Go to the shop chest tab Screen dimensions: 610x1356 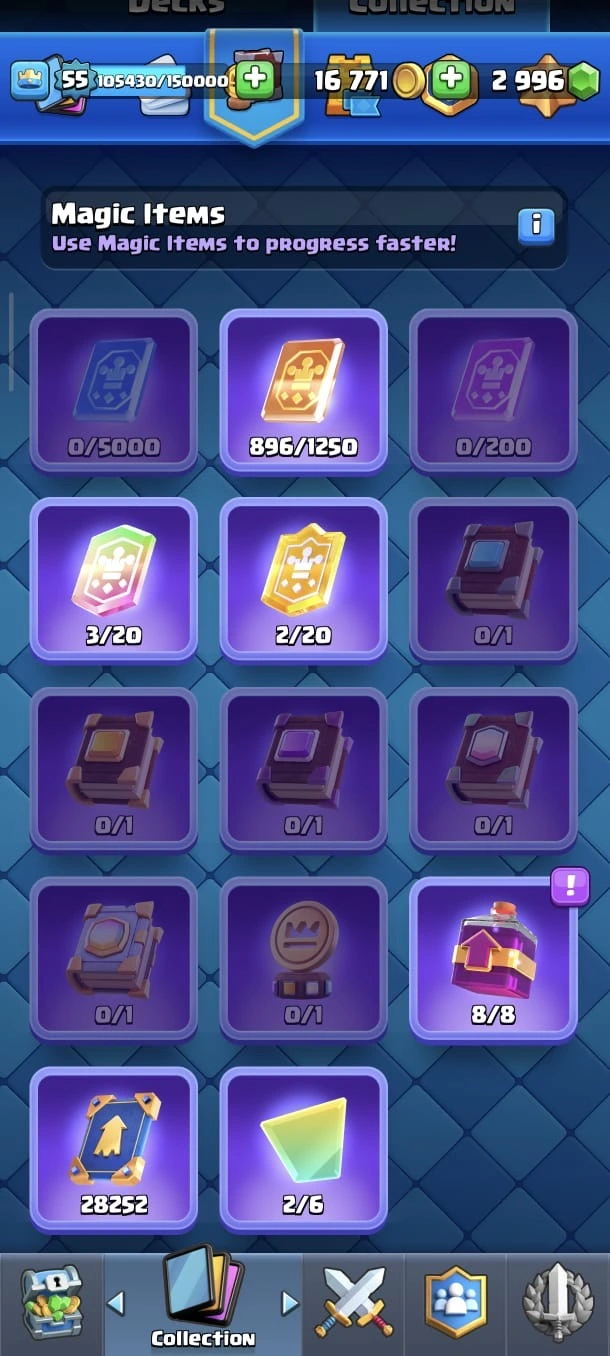(x=52, y=1302)
